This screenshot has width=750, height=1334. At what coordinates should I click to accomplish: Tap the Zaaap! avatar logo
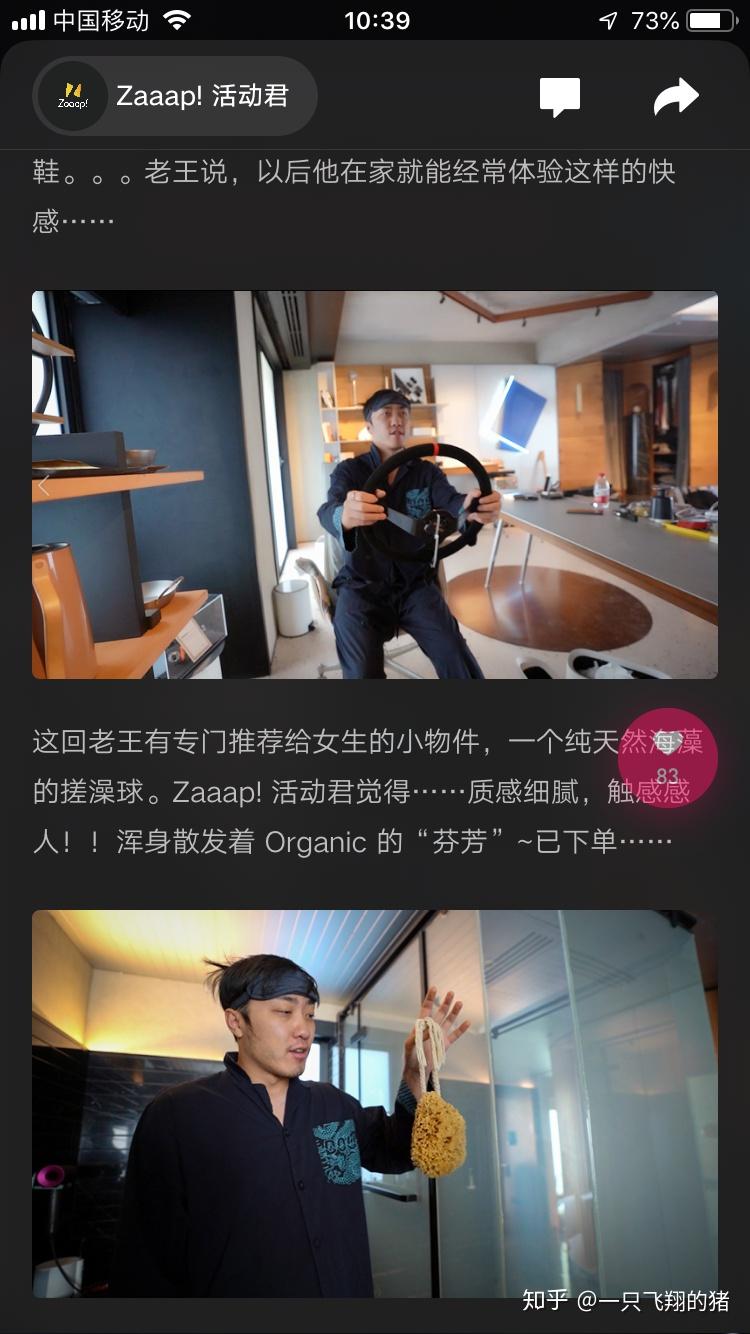tap(74, 96)
